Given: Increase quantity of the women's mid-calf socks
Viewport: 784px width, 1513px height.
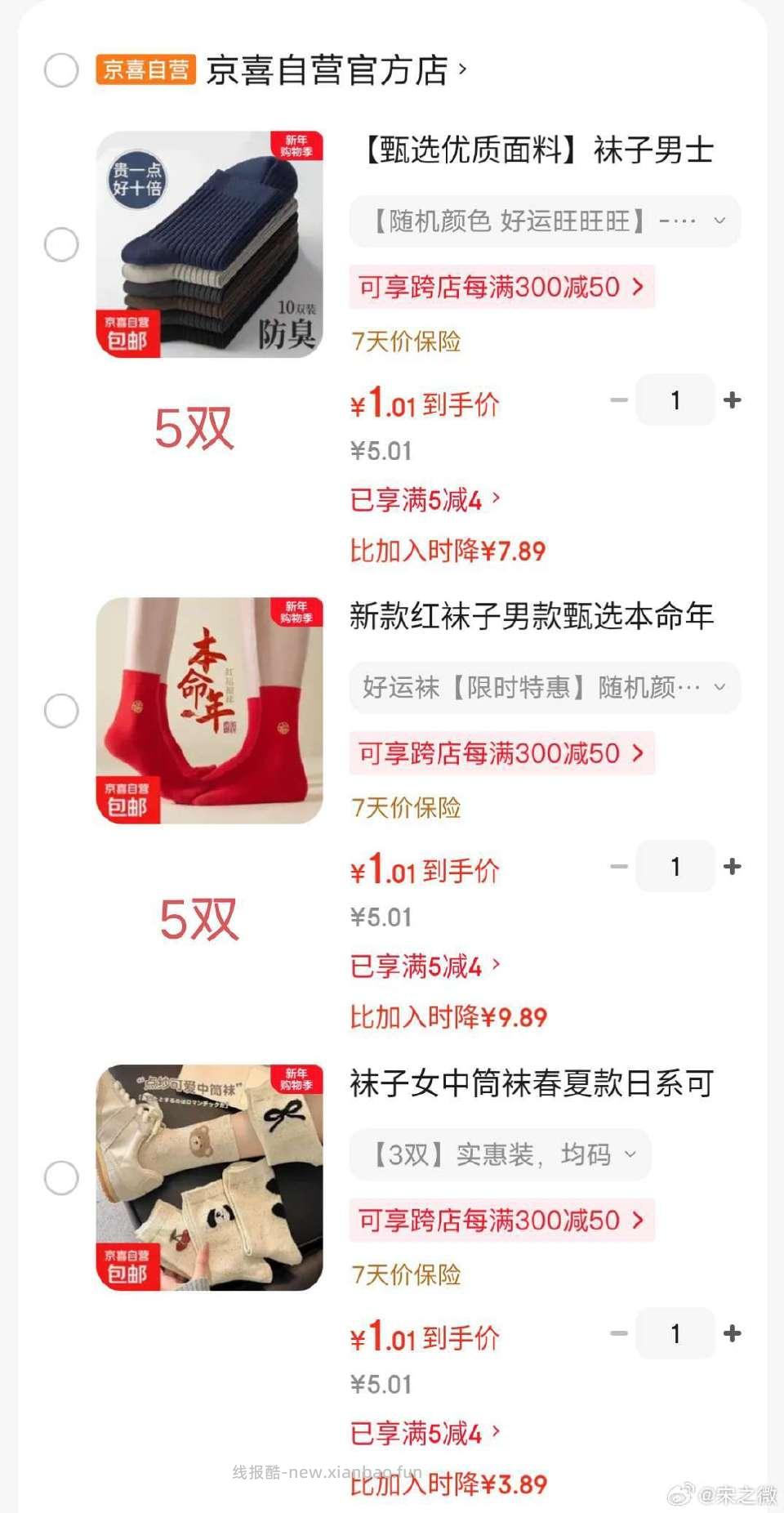Looking at the screenshot, I should point(733,1333).
